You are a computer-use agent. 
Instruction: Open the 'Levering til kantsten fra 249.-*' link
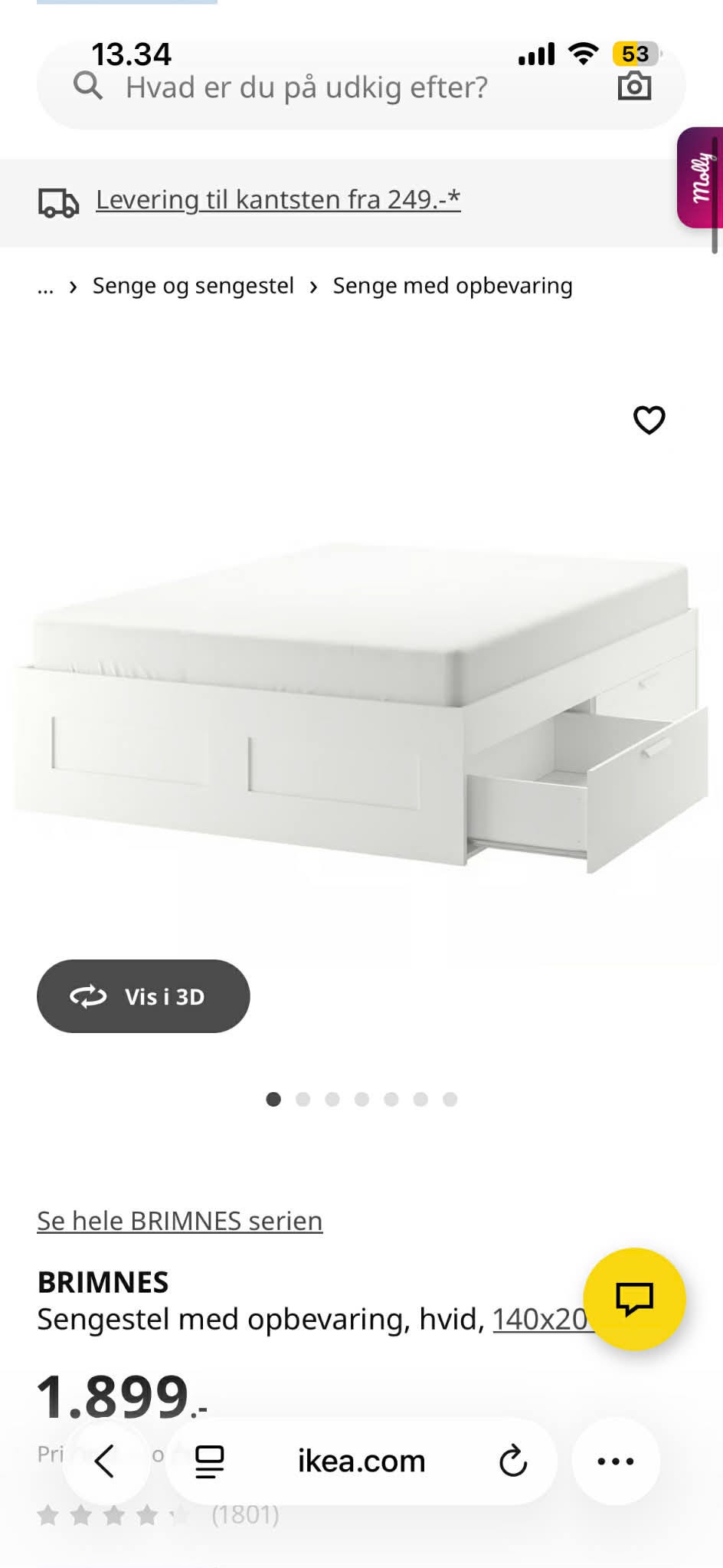(x=277, y=199)
